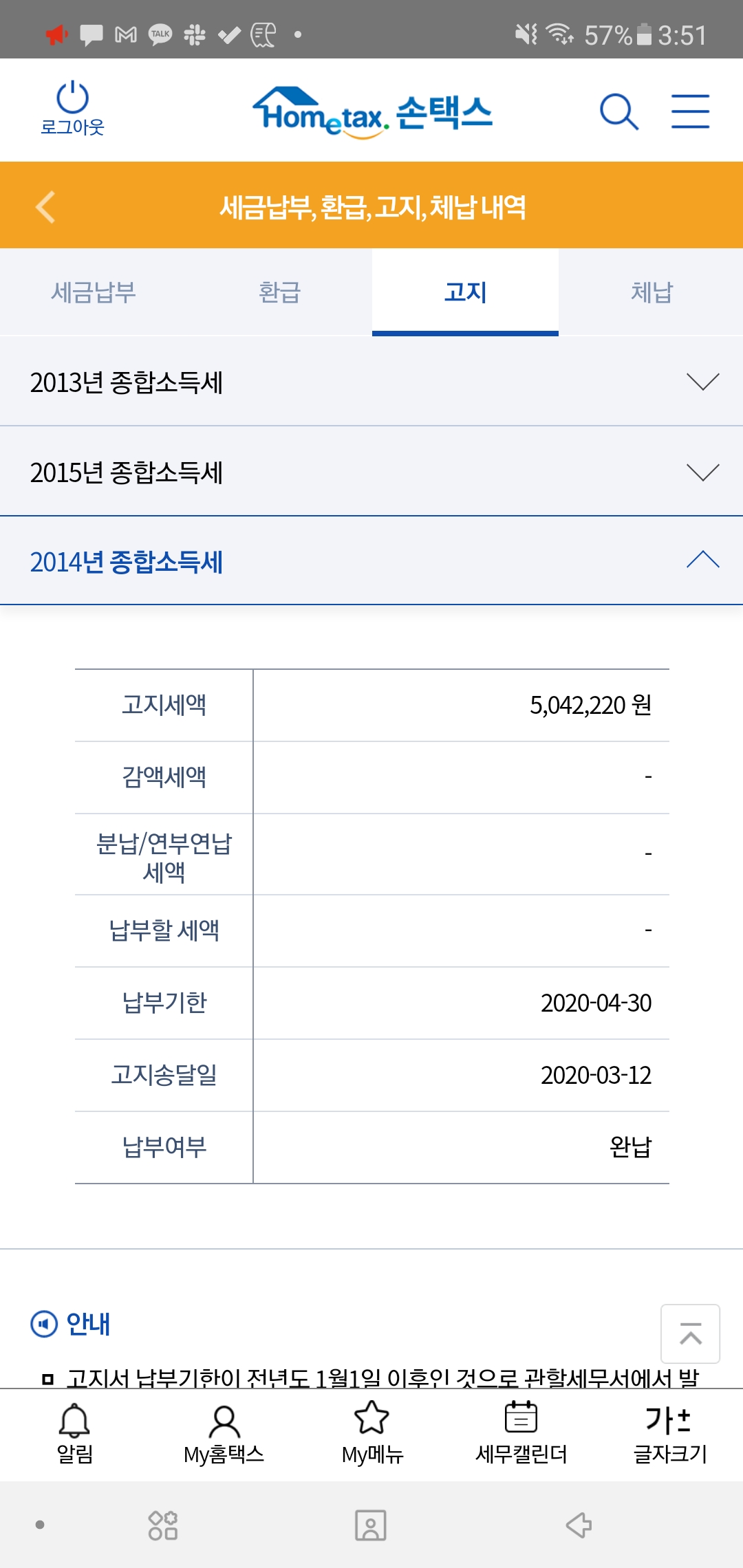743x1568 pixels.
Task: Open My메뉴 star in bottom bar
Action: click(x=372, y=1433)
